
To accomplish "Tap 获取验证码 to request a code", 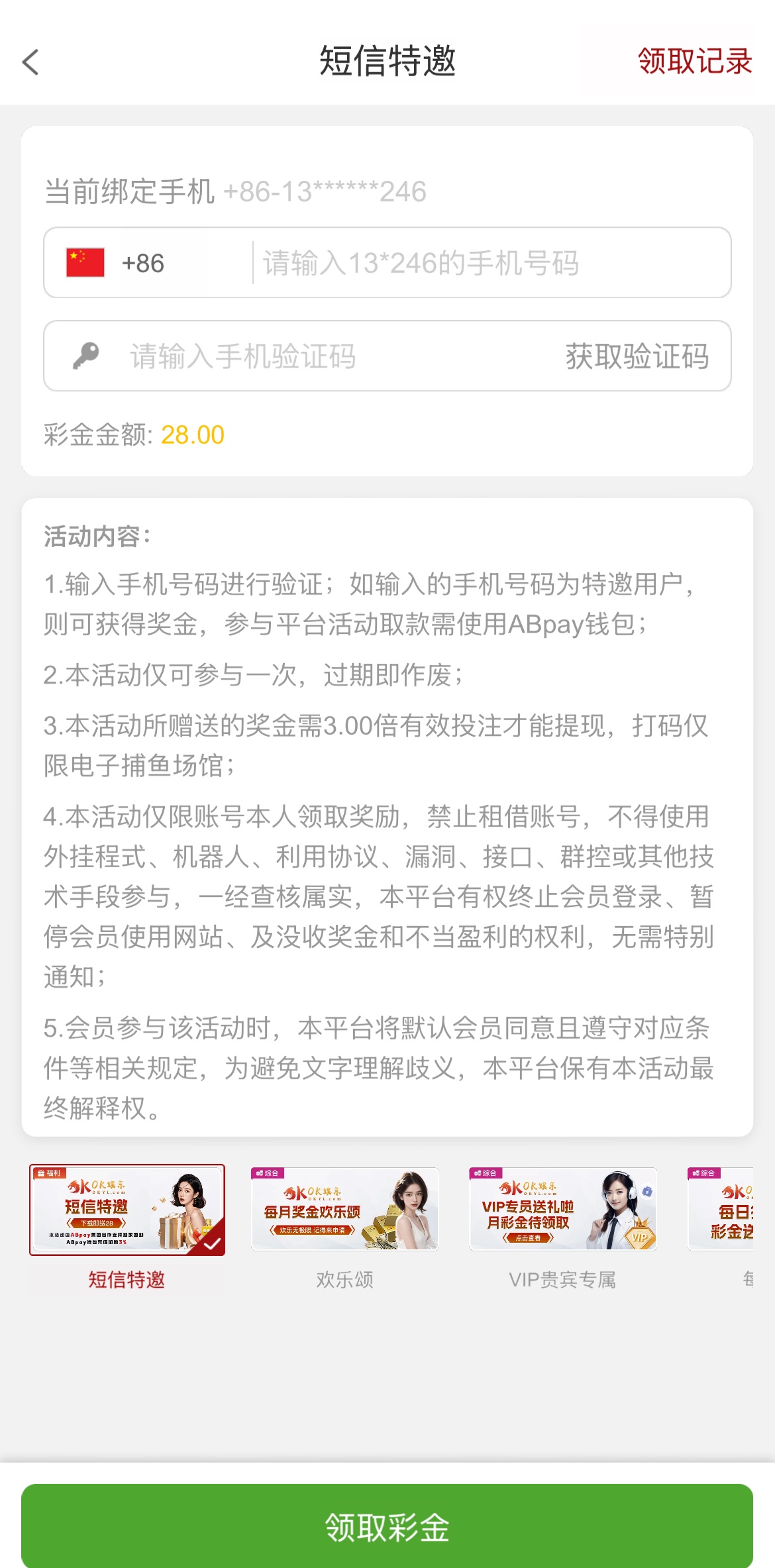I will pos(637,356).
